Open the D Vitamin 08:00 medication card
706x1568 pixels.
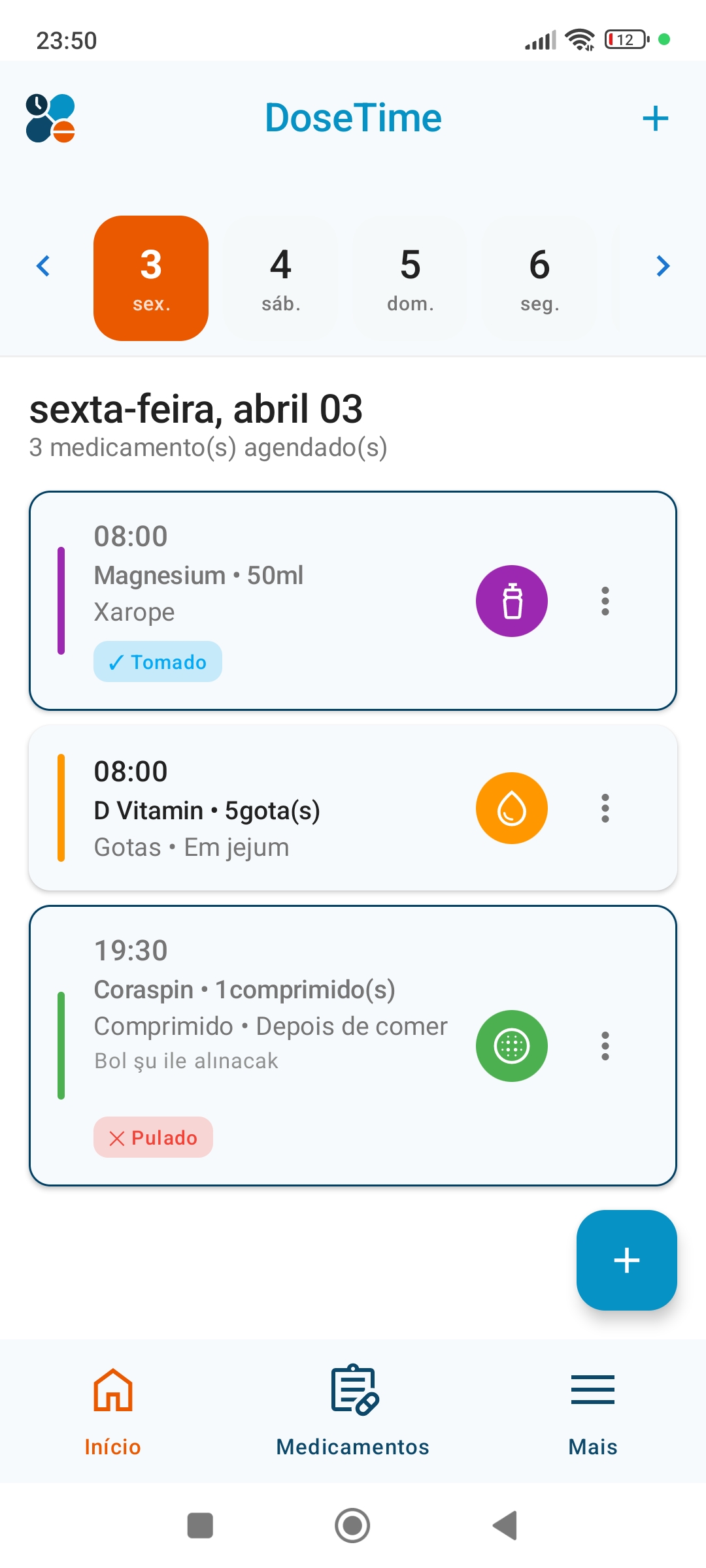[294, 808]
